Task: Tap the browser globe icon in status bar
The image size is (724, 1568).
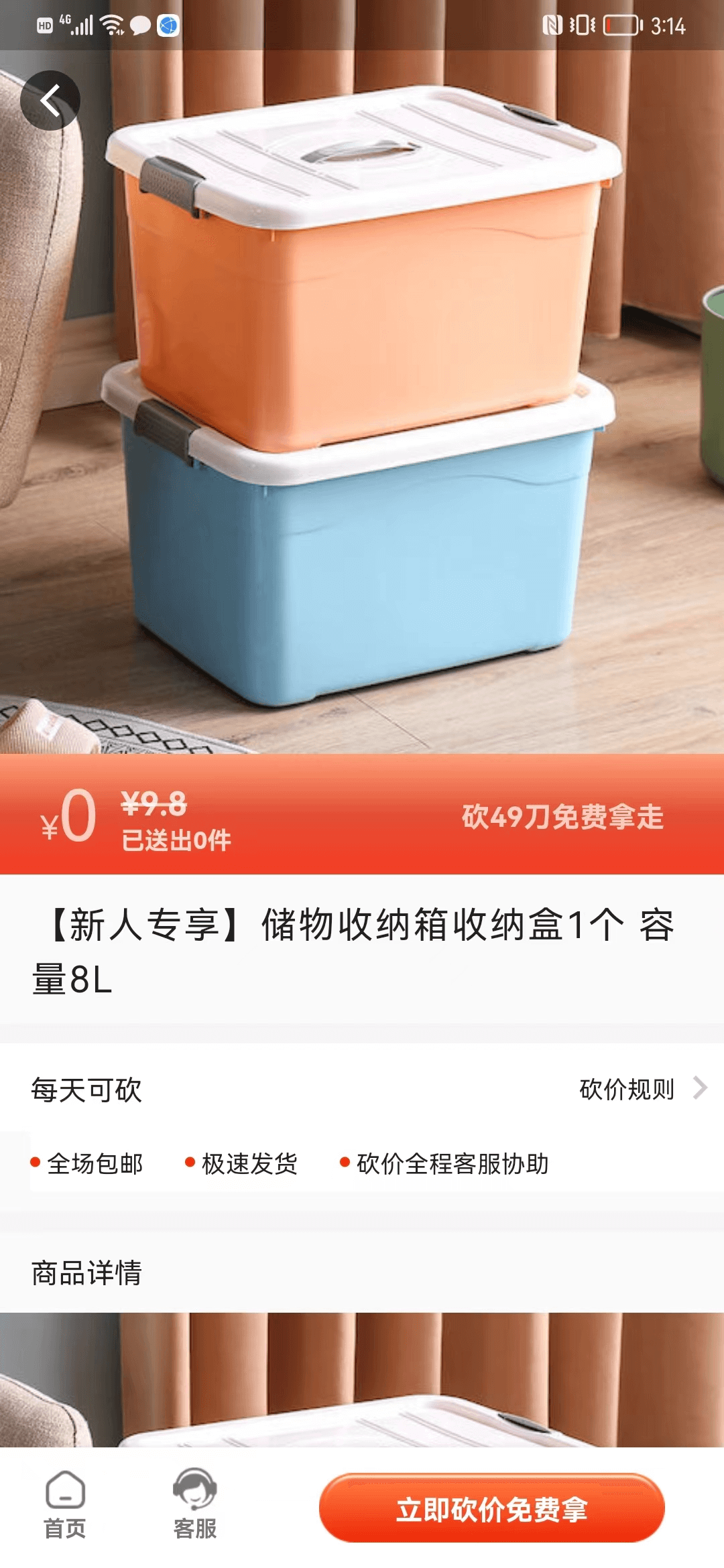Action: pyautogui.click(x=168, y=27)
